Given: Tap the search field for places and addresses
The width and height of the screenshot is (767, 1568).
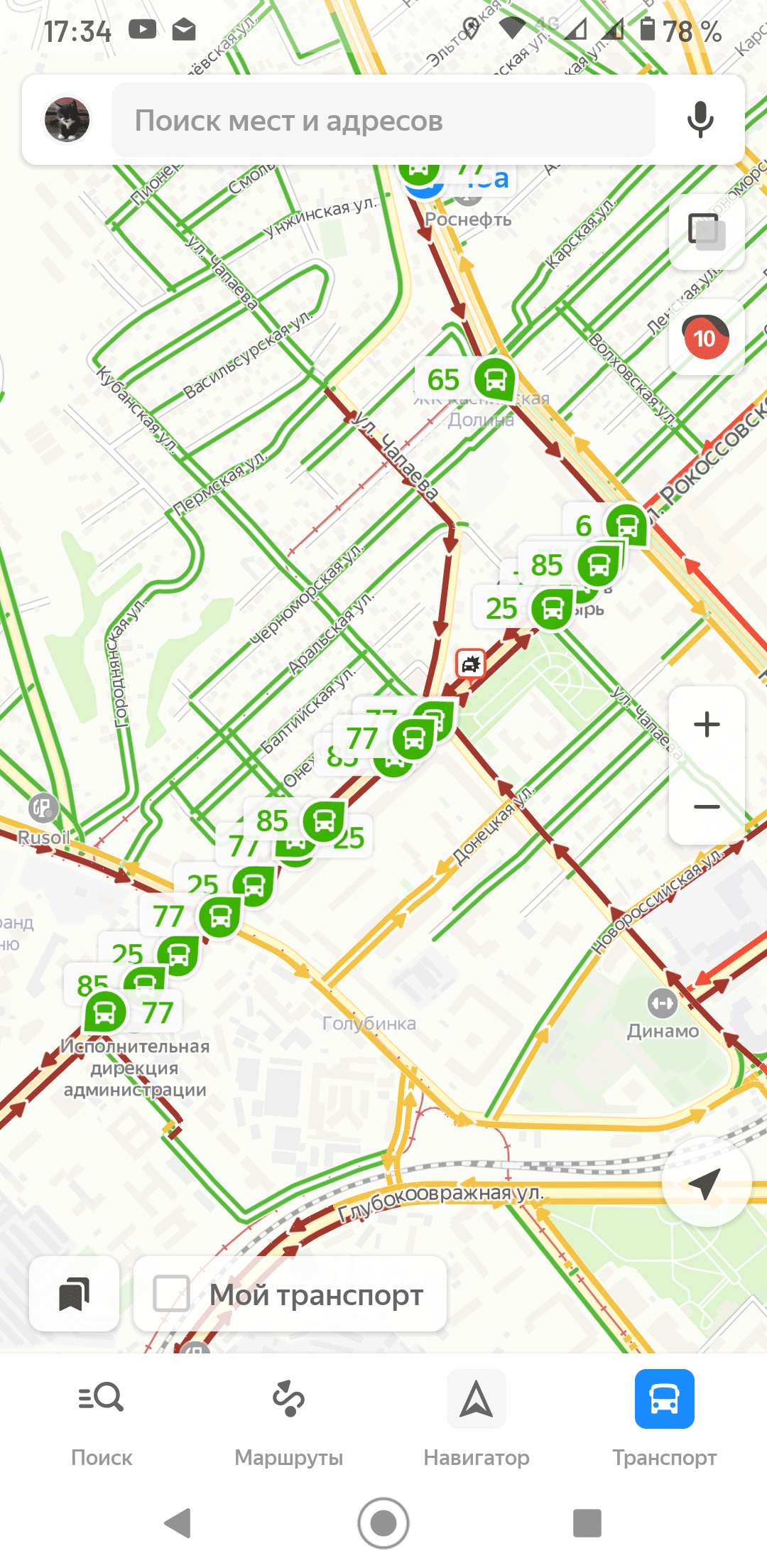Looking at the screenshot, I should tap(383, 120).
